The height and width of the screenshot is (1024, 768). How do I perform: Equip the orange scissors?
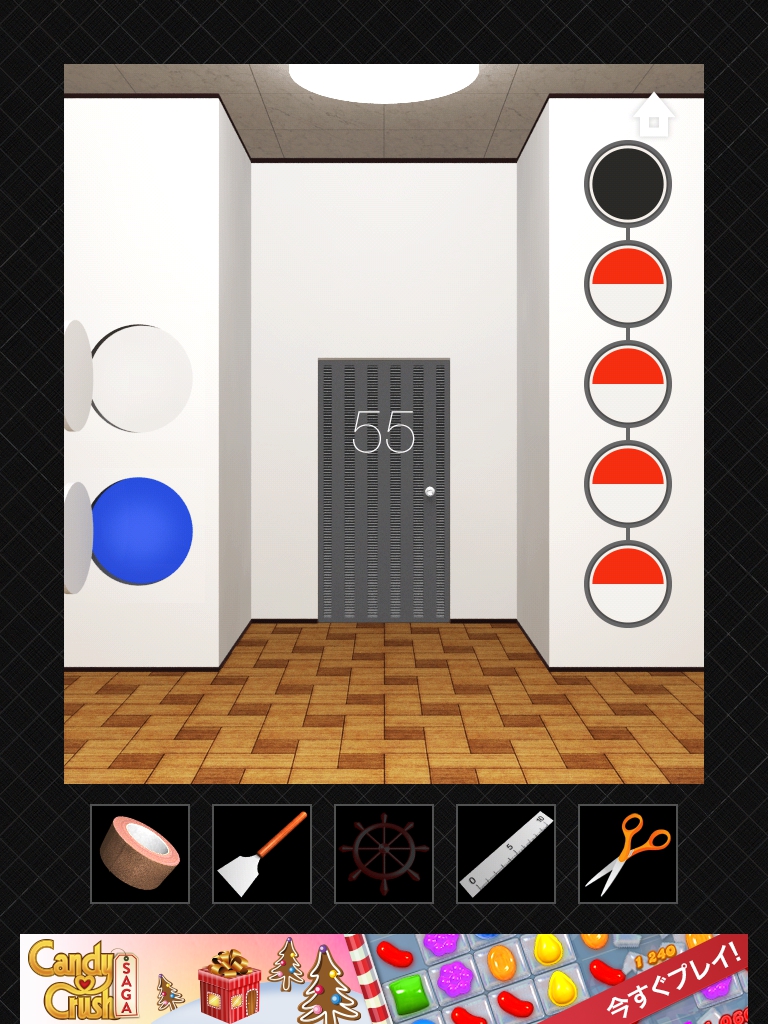coord(628,854)
